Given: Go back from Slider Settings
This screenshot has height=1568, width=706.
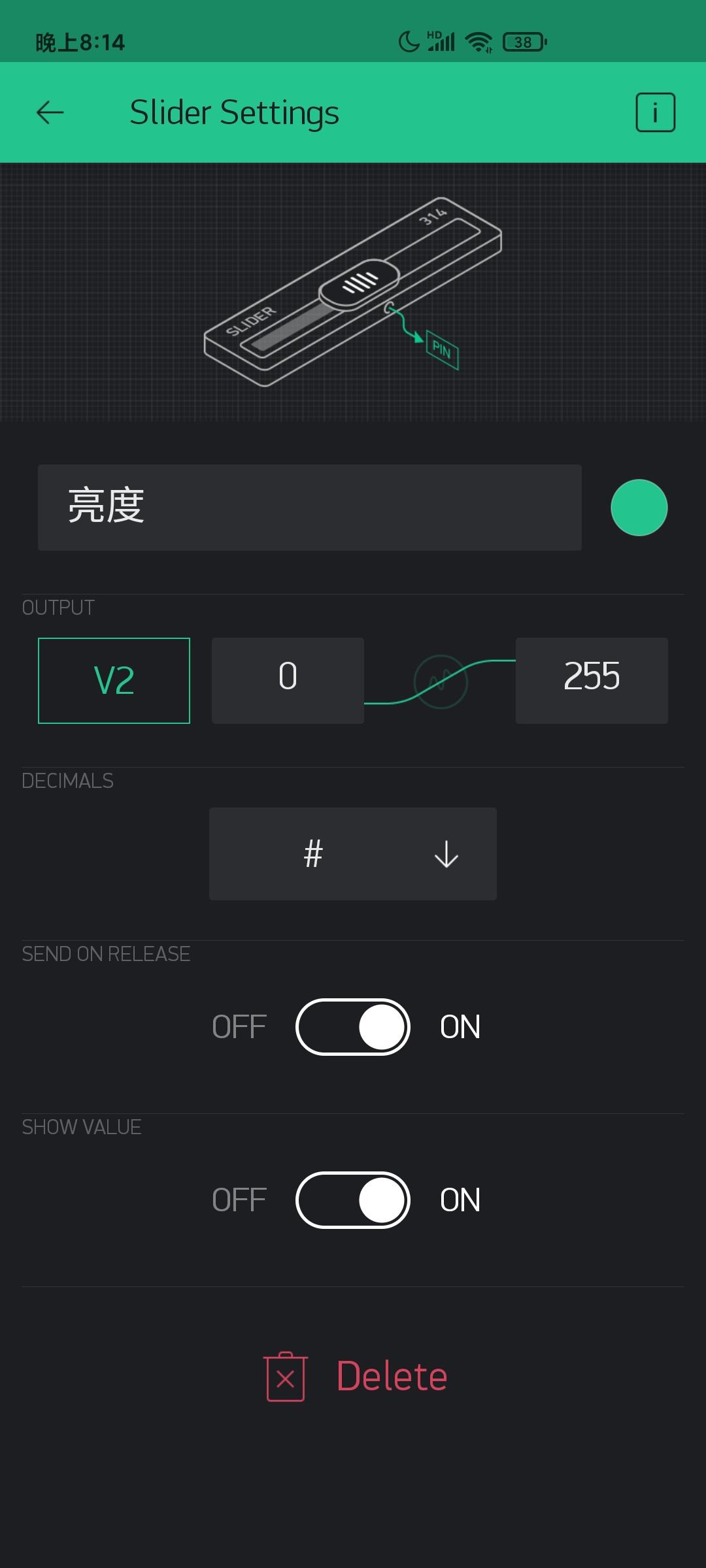Looking at the screenshot, I should (x=50, y=112).
